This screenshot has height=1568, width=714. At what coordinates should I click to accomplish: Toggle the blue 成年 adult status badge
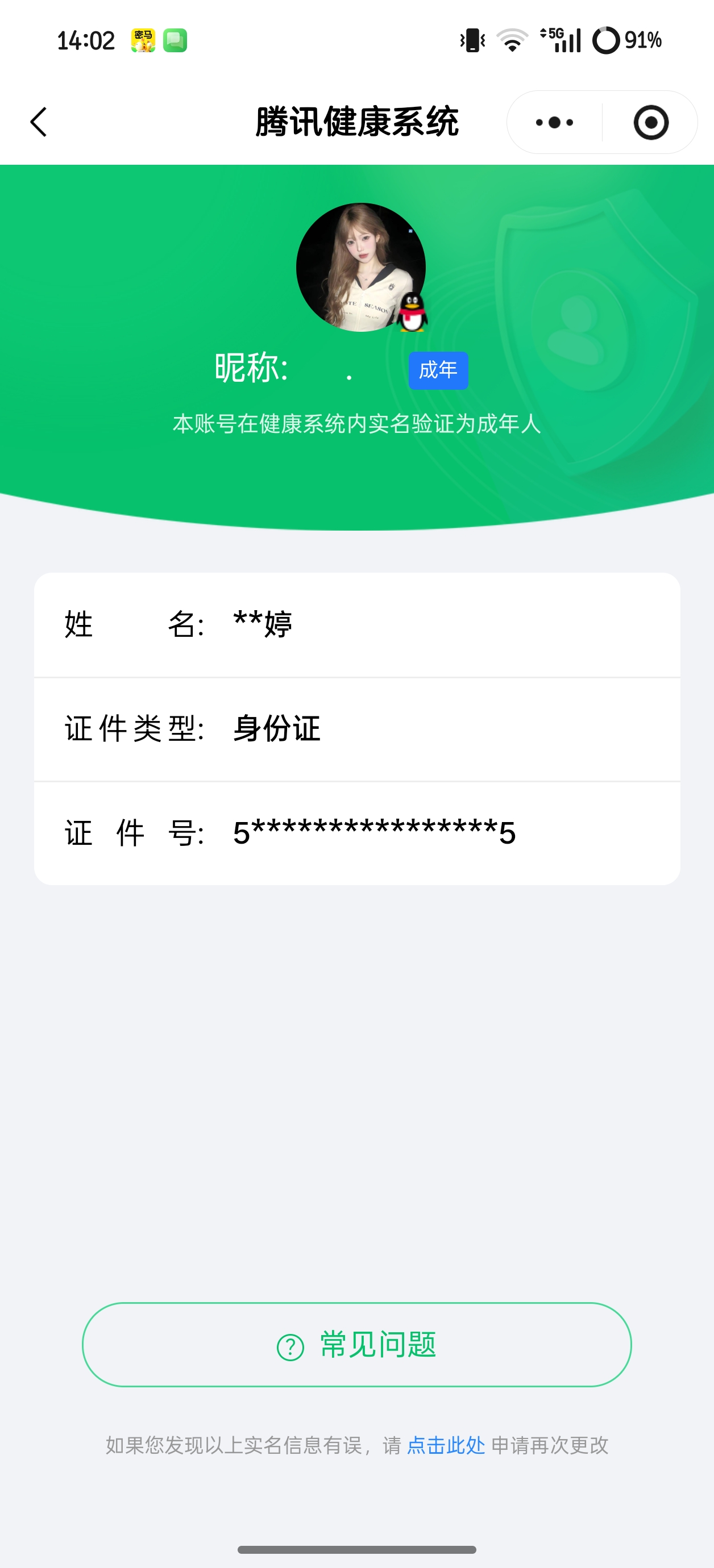point(438,370)
